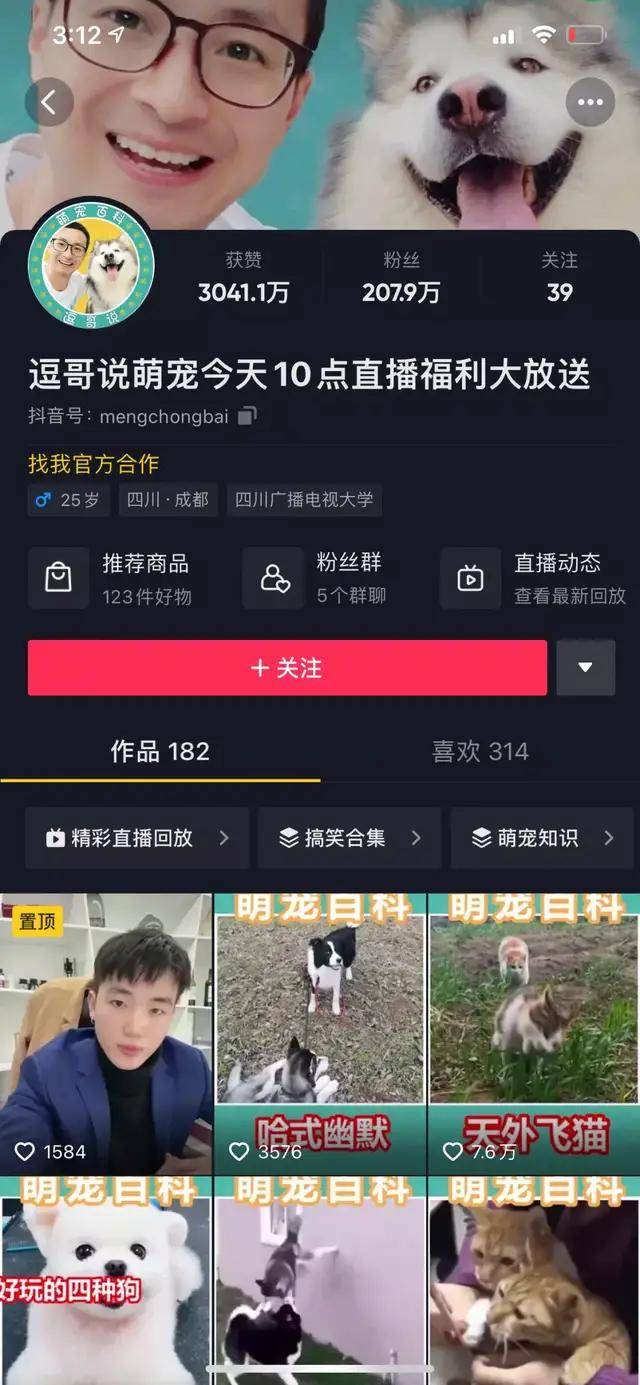
Task: Open the fans count 207.9万
Action: pyautogui.click(x=401, y=278)
